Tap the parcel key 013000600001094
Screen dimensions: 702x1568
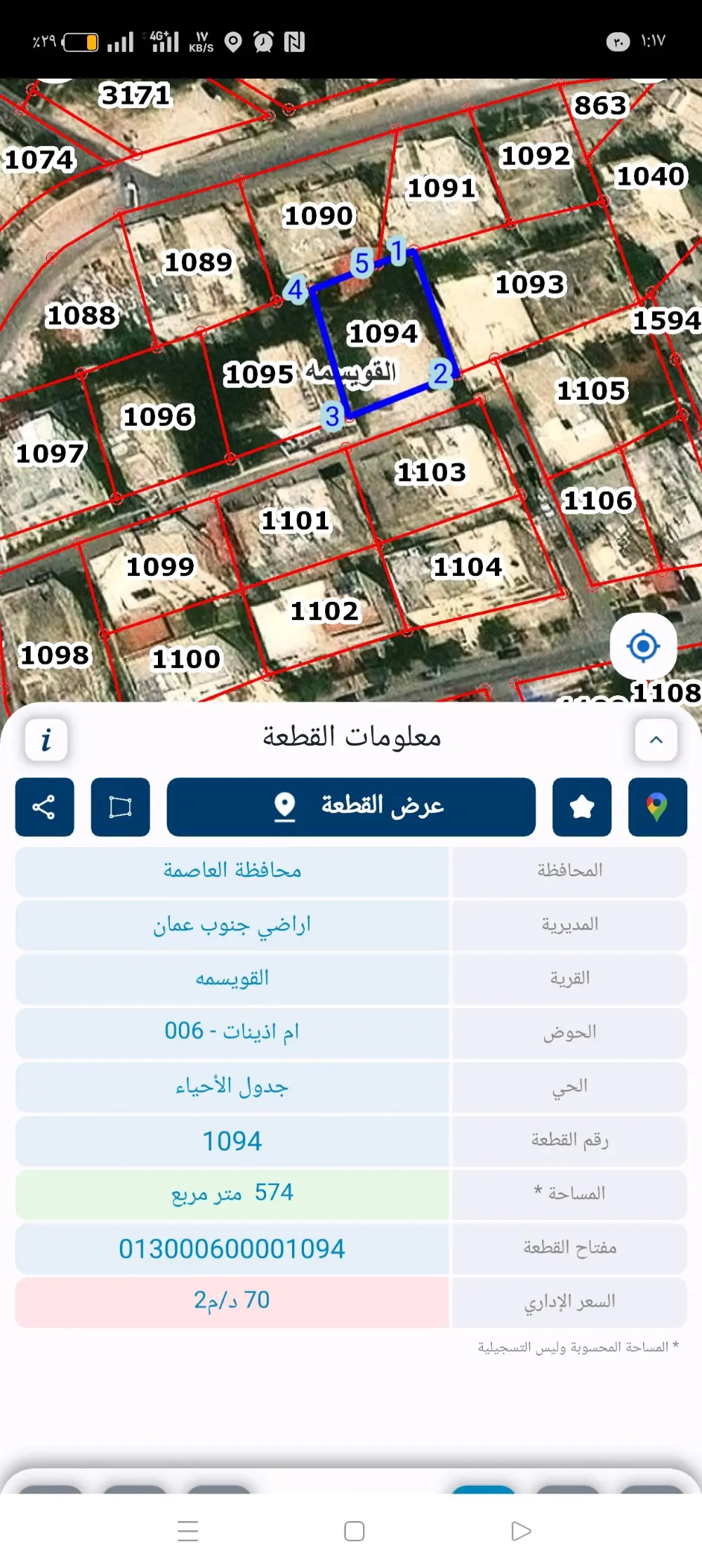[x=232, y=1247]
